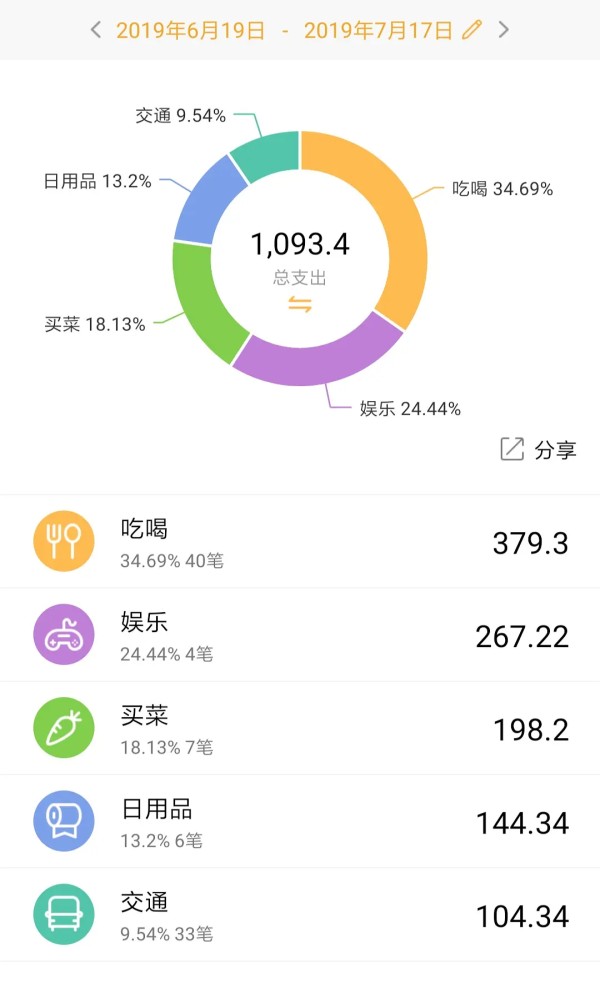Open the 吃喝 category details
600x993 pixels.
coord(300,542)
